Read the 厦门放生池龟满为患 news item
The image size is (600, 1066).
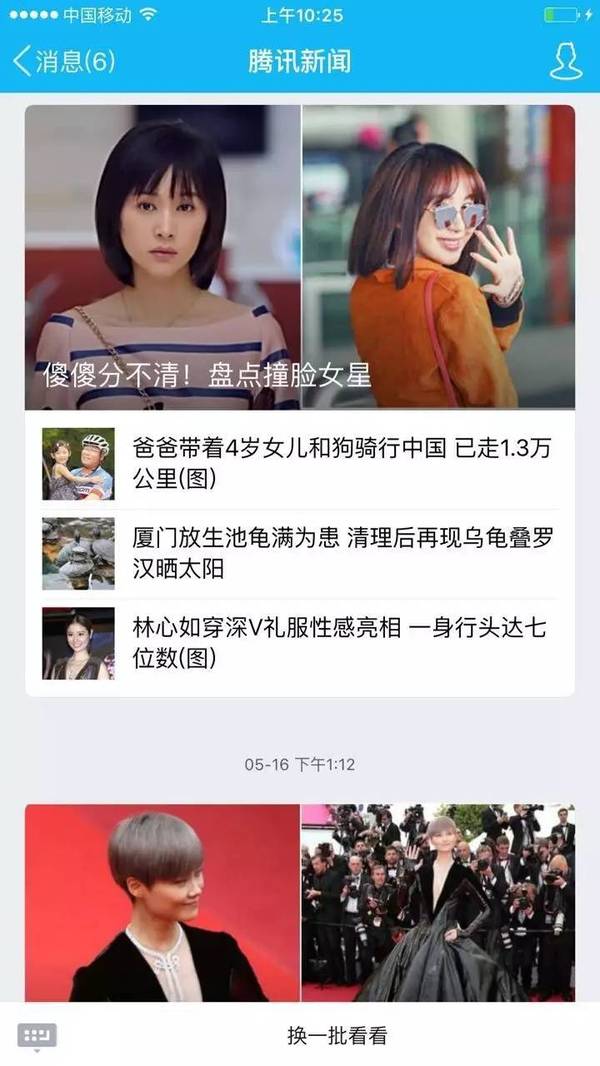(x=340, y=553)
